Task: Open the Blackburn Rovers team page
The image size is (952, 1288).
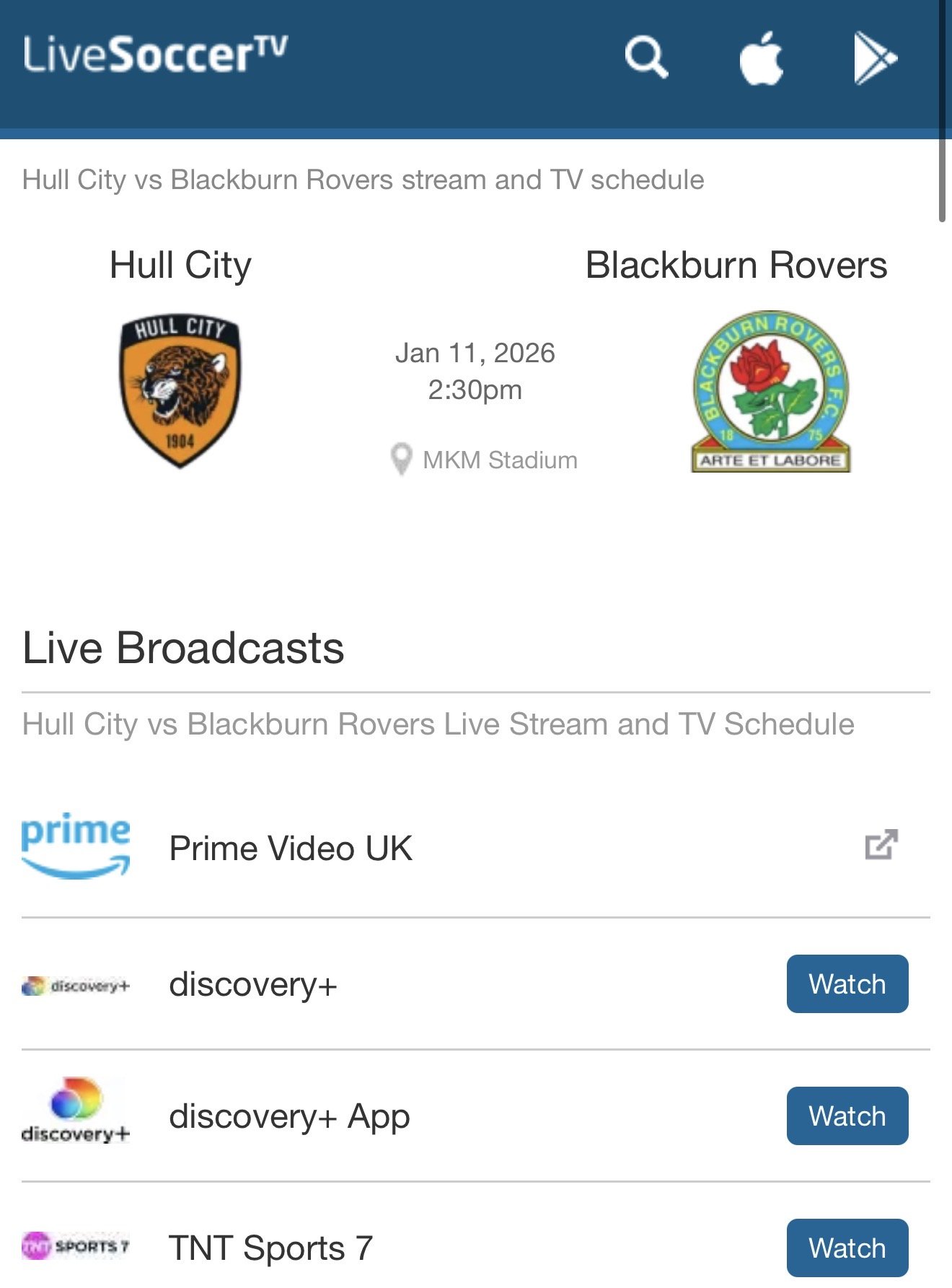Action: pos(736,266)
